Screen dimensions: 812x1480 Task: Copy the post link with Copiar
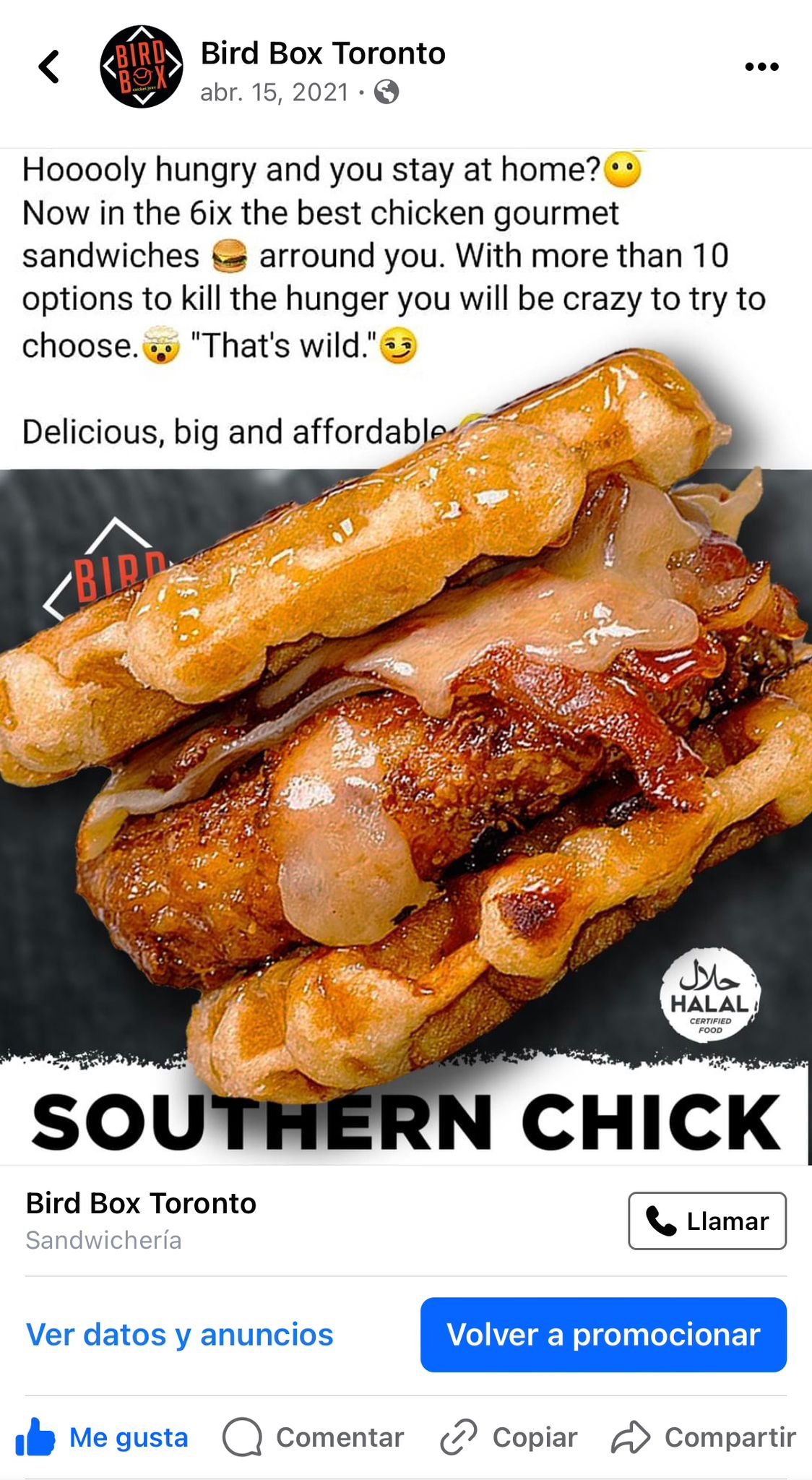[509, 1437]
